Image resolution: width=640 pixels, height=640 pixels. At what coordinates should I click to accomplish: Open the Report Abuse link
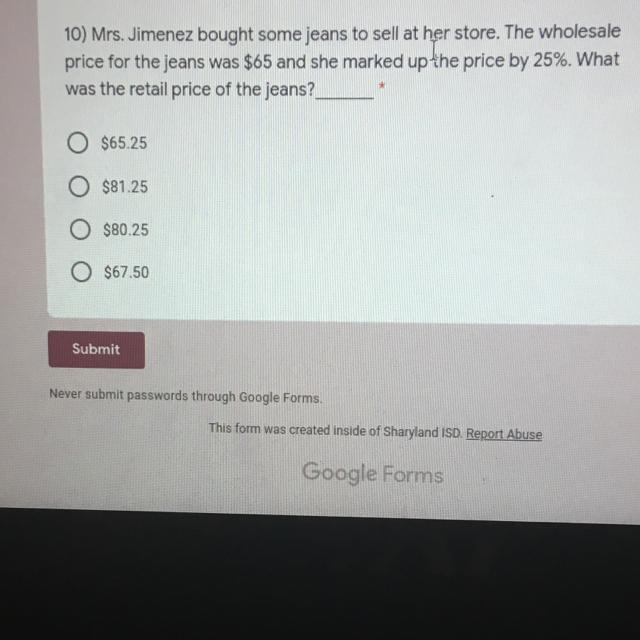(504, 434)
